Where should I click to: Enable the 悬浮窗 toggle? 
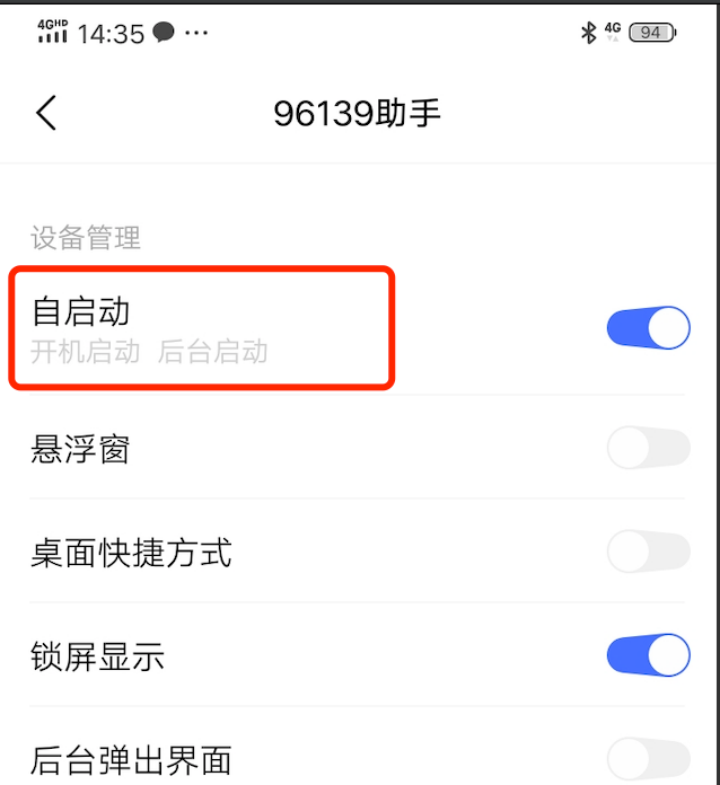click(648, 449)
